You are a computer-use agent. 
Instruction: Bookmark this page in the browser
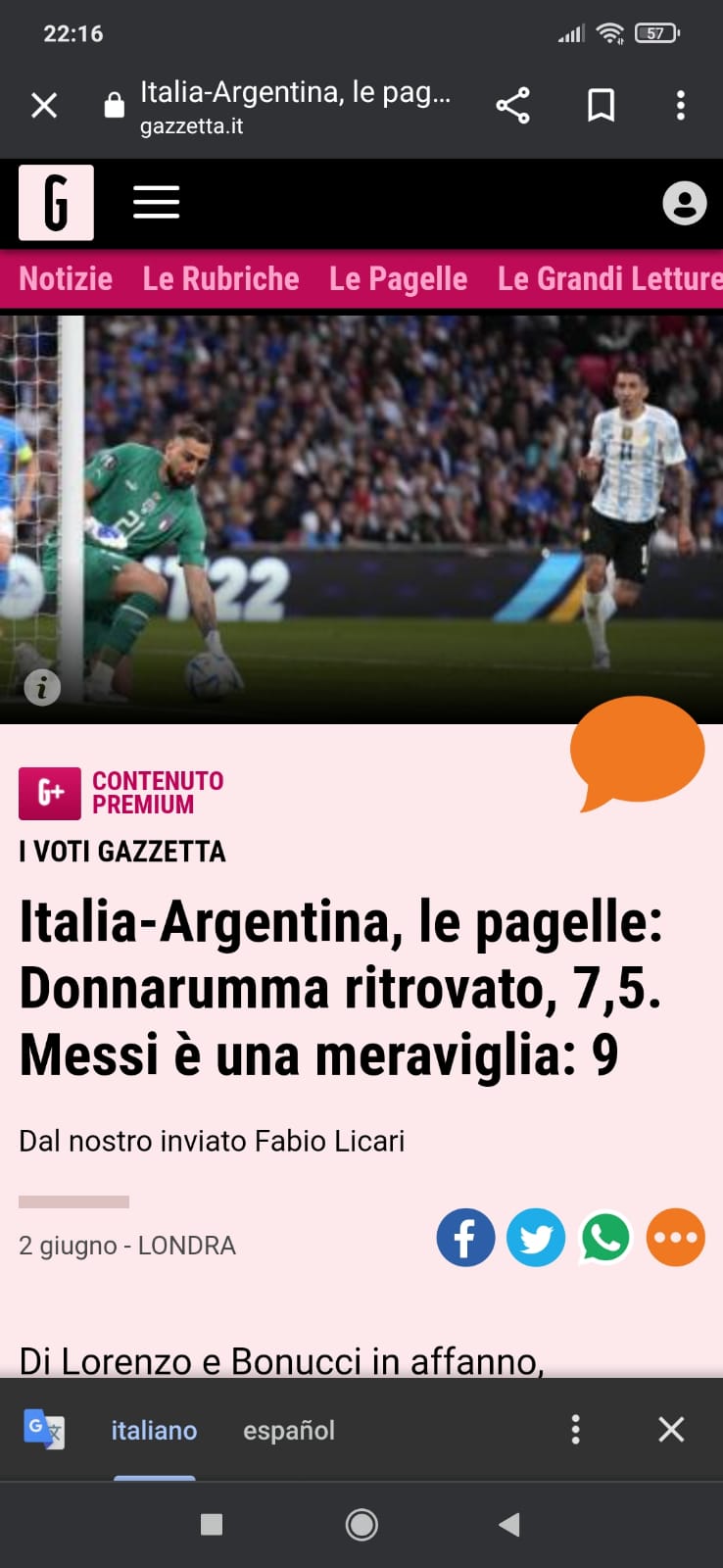[x=601, y=105]
